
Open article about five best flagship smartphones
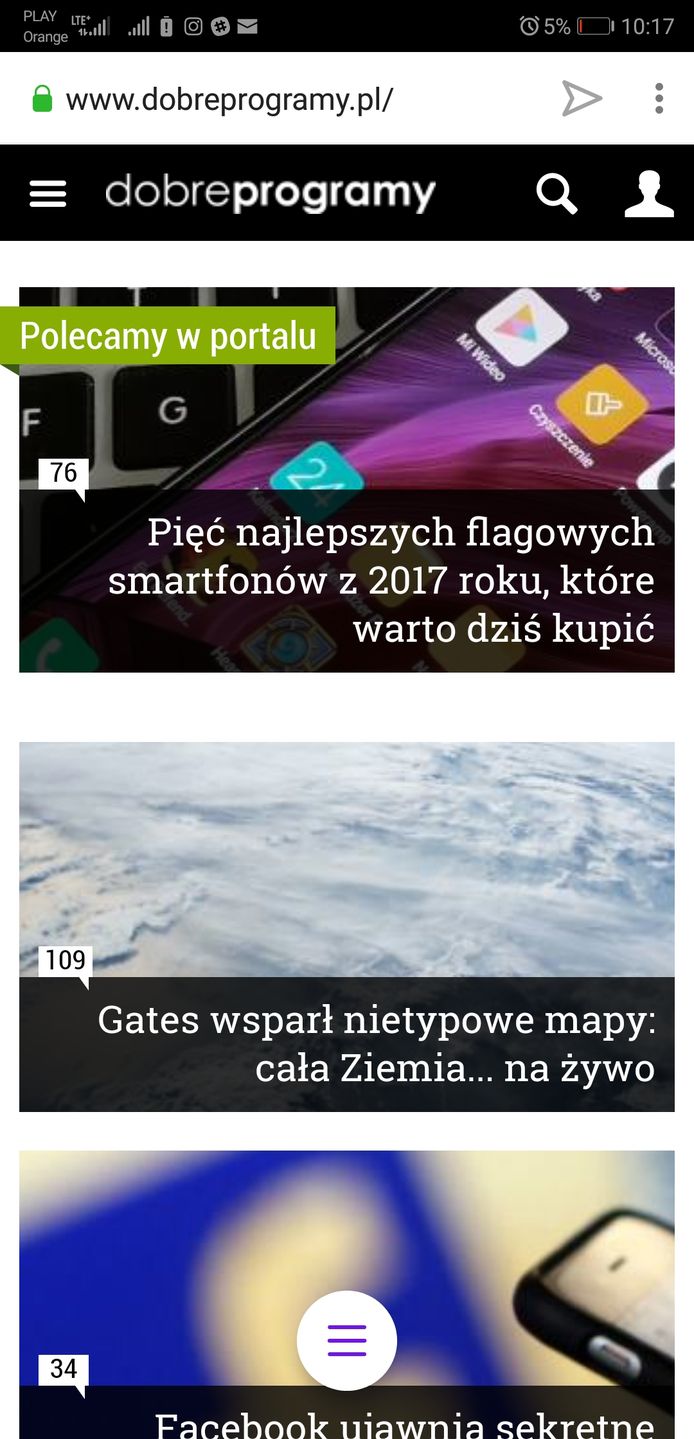click(400, 580)
